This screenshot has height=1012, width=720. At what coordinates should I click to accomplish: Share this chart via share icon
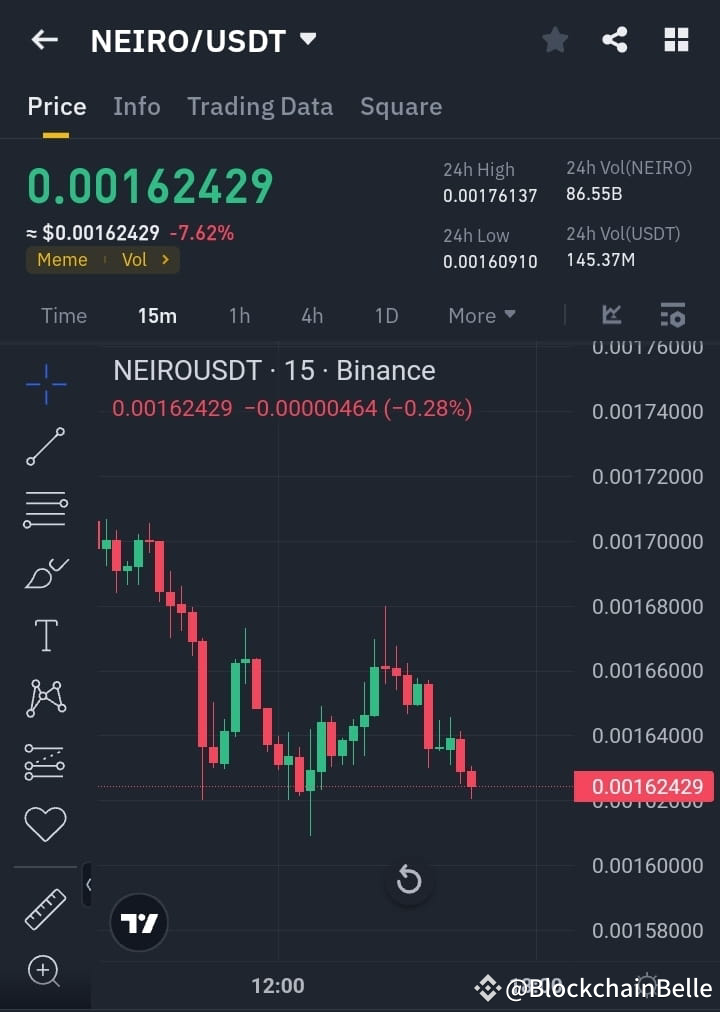(x=615, y=39)
